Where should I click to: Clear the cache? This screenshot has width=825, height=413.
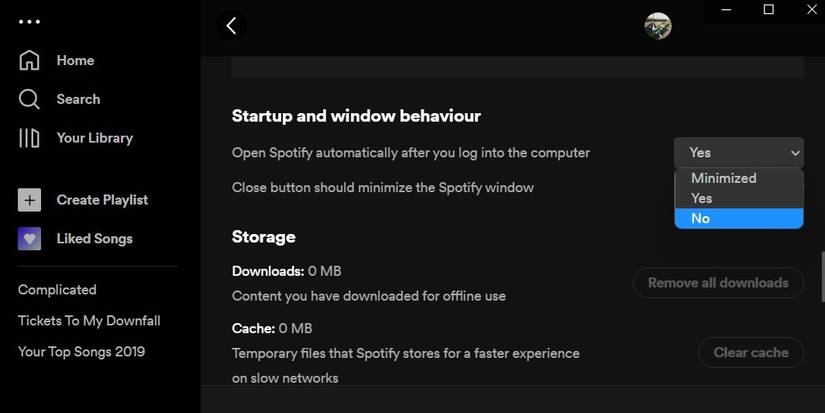pos(750,352)
